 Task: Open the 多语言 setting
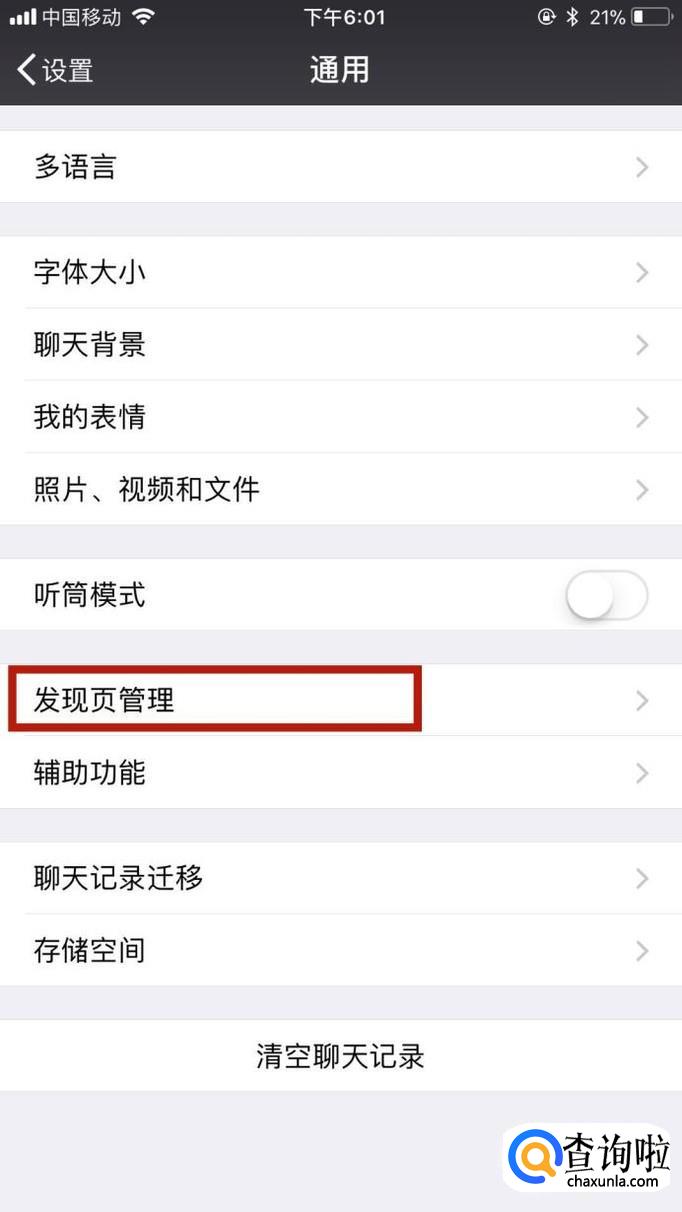click(x=341, y=166)
